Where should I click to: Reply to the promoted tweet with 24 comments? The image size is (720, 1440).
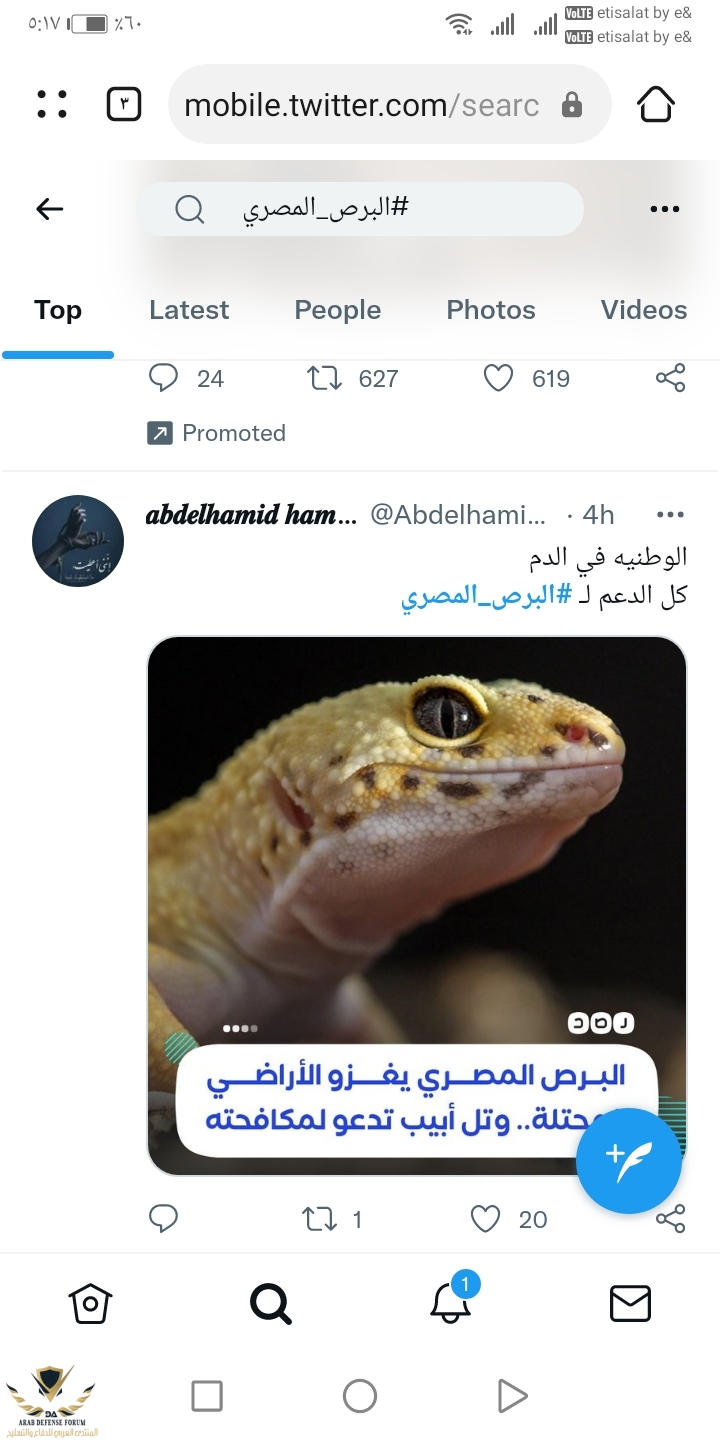(163, 378)
